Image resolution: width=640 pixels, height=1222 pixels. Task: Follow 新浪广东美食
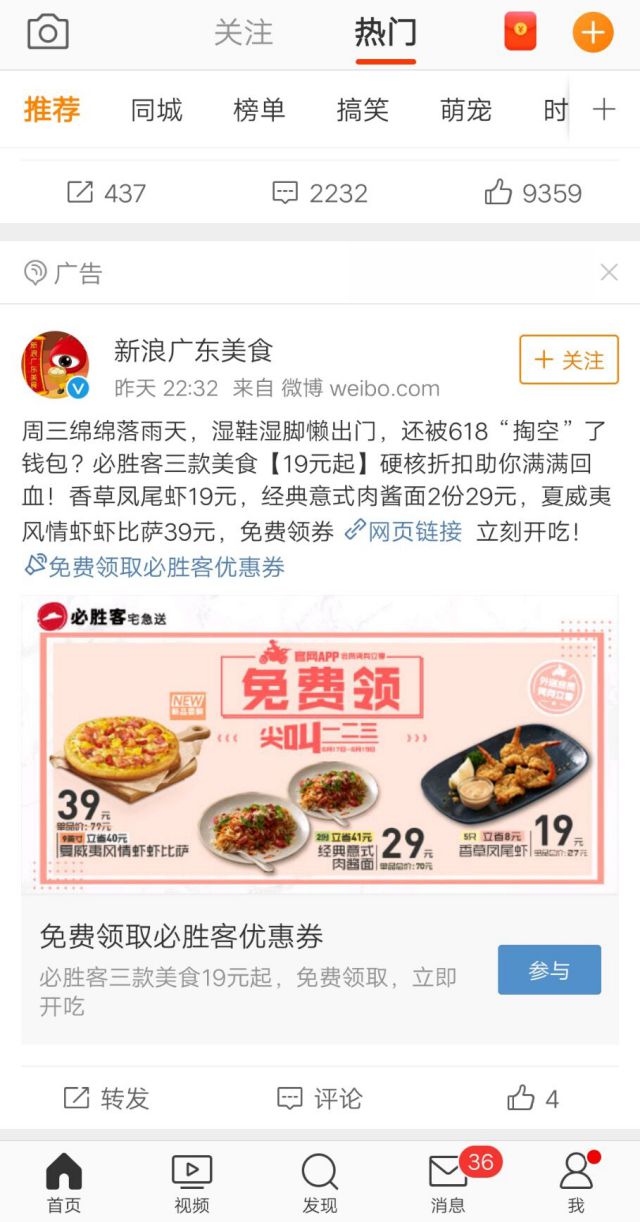click(569, 360)
